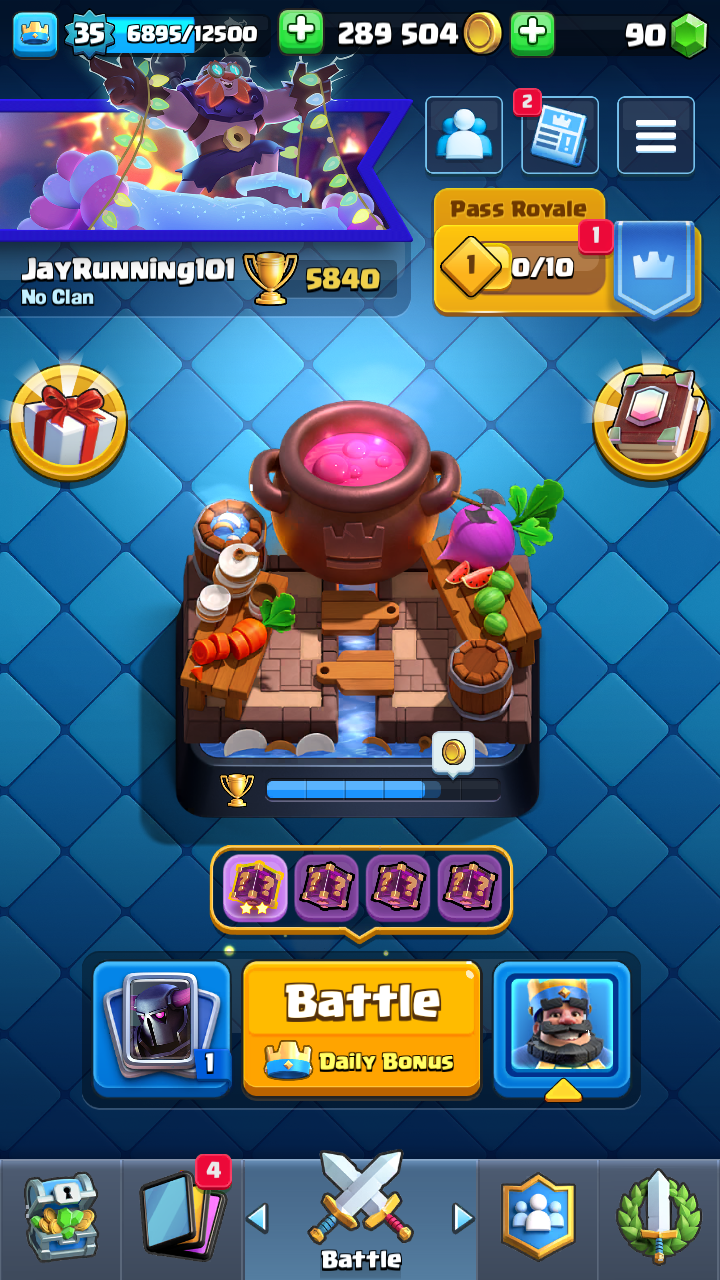Open the Pass Royale panel

pyautogui.click(x=567, y=252)
